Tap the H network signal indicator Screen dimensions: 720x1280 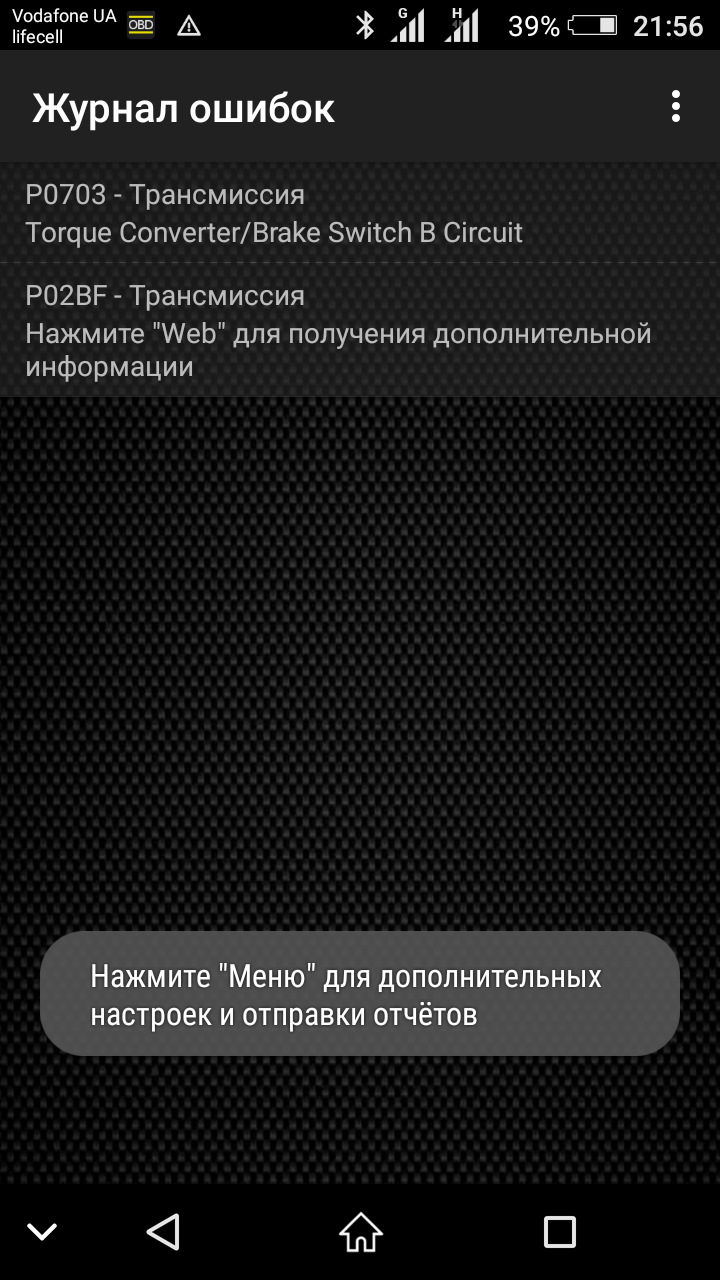point(464,27)
